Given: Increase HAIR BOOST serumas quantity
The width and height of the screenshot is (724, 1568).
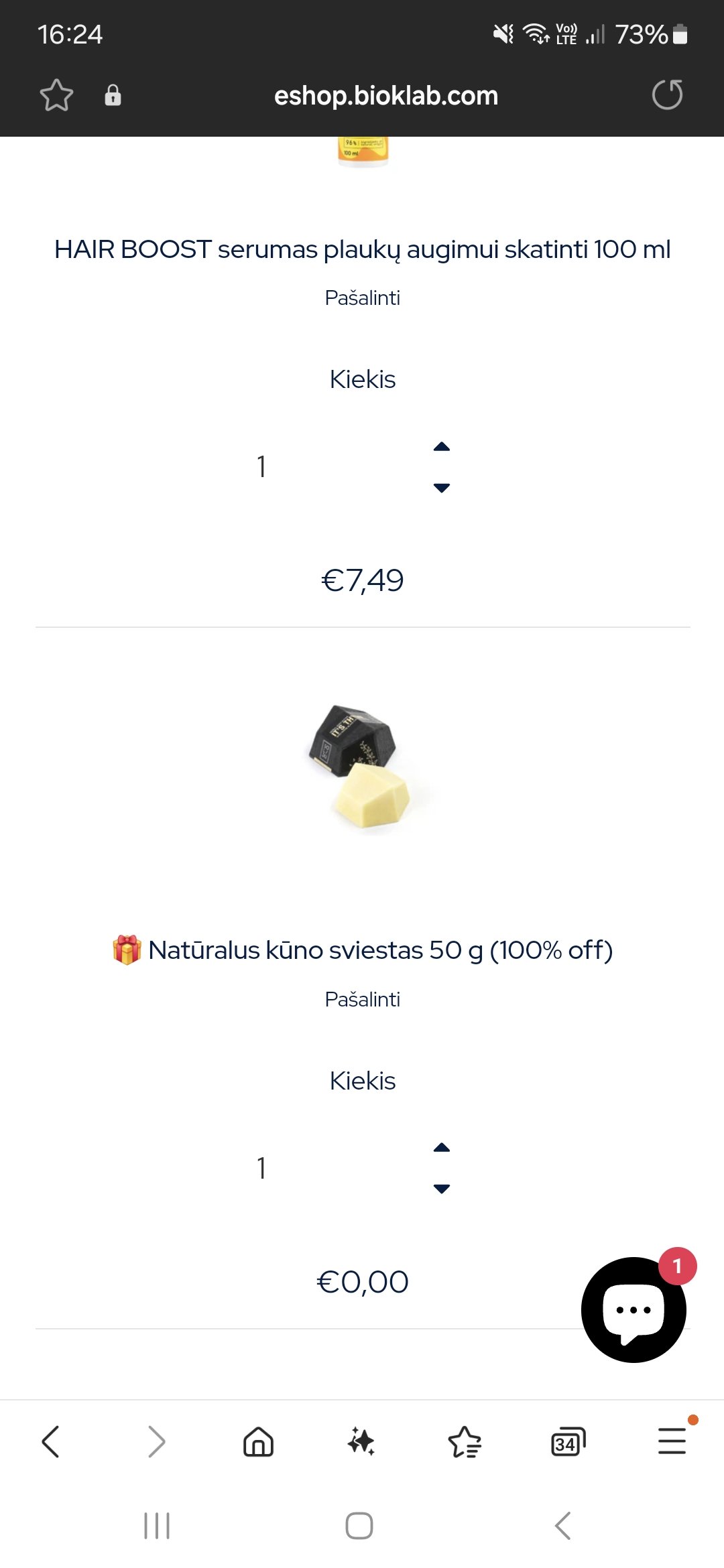Looking at the screenshot, I should (x=442, y=447).
